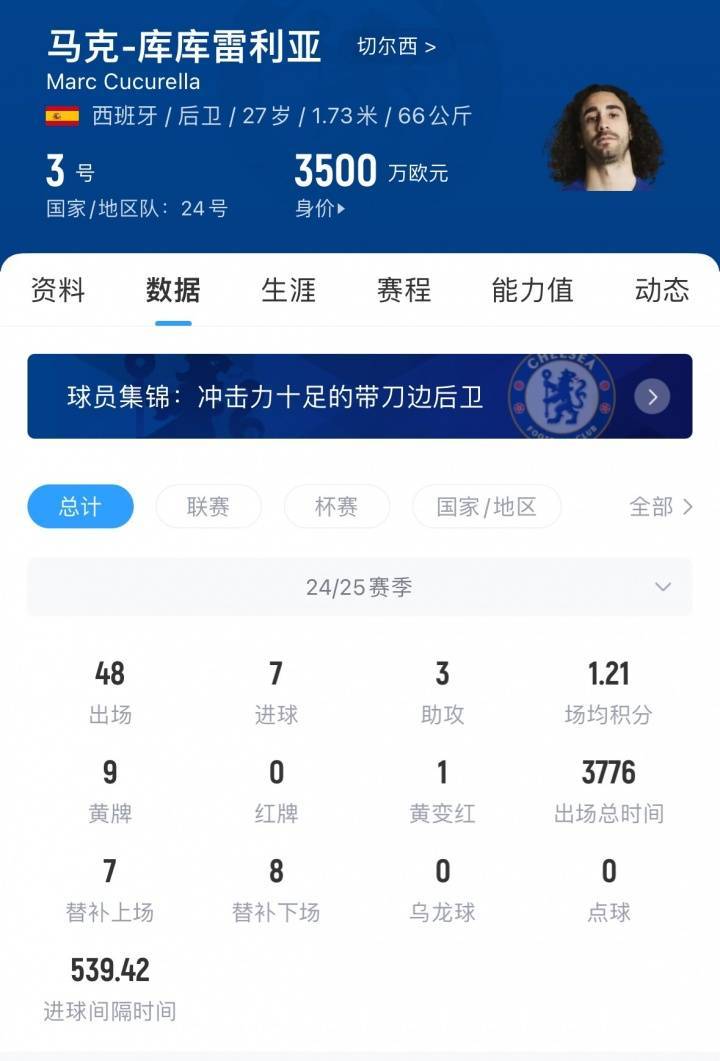Click the Chelsea club badge in the banner
This screenshot has width=720, height=1061.
pos(560,396)
